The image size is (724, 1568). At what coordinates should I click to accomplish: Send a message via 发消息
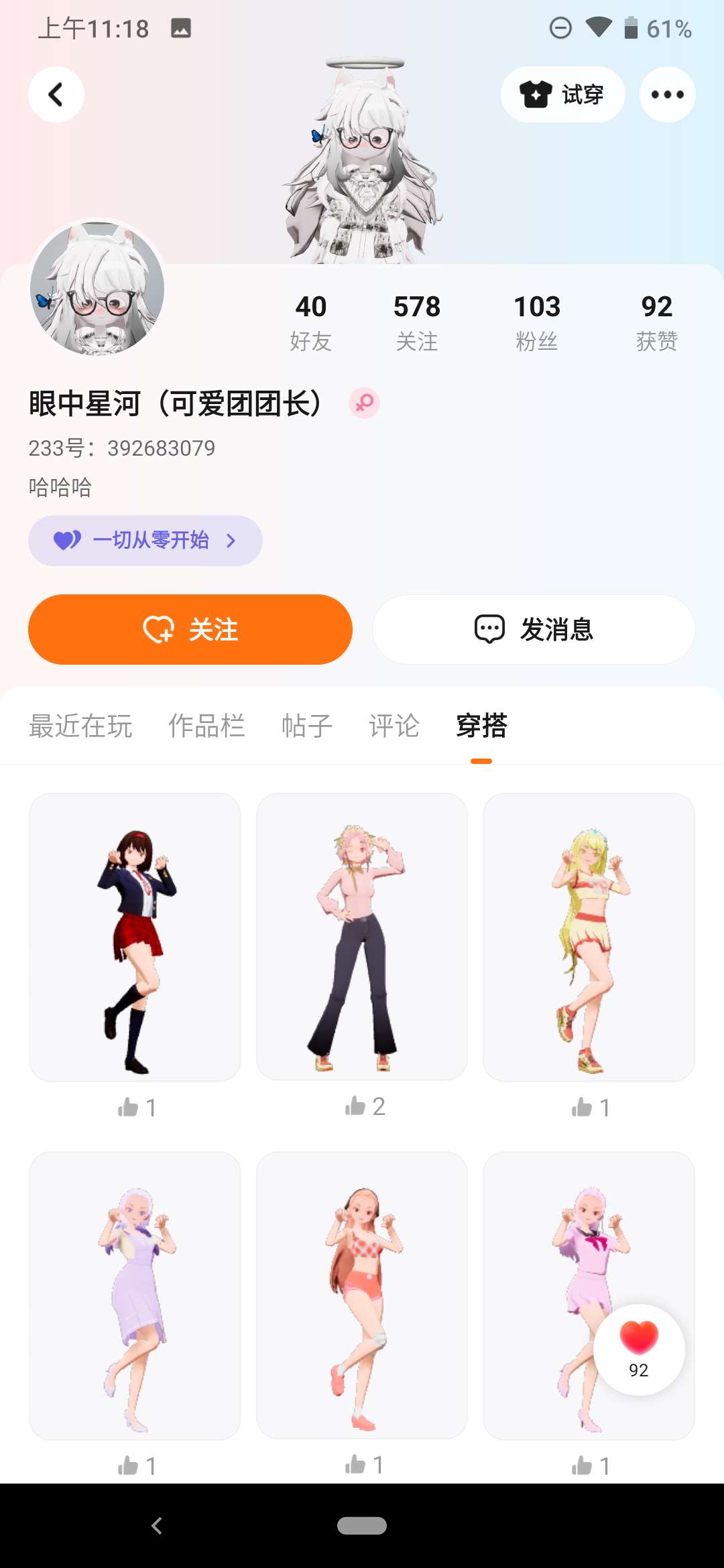(534, 629)
